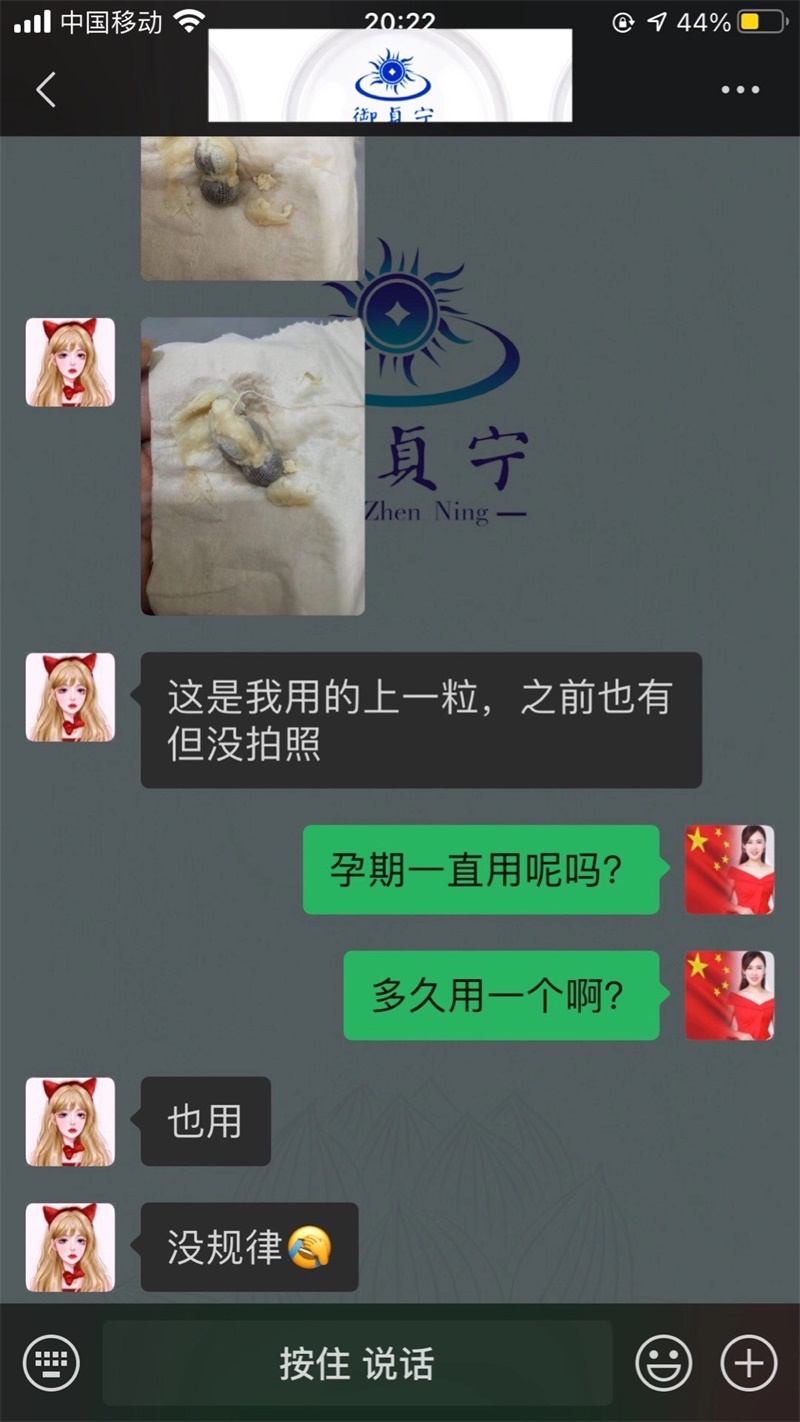Open the chat overflow menu
The height and width of the screenshot is (1422, 800).
tap(740, 90)
